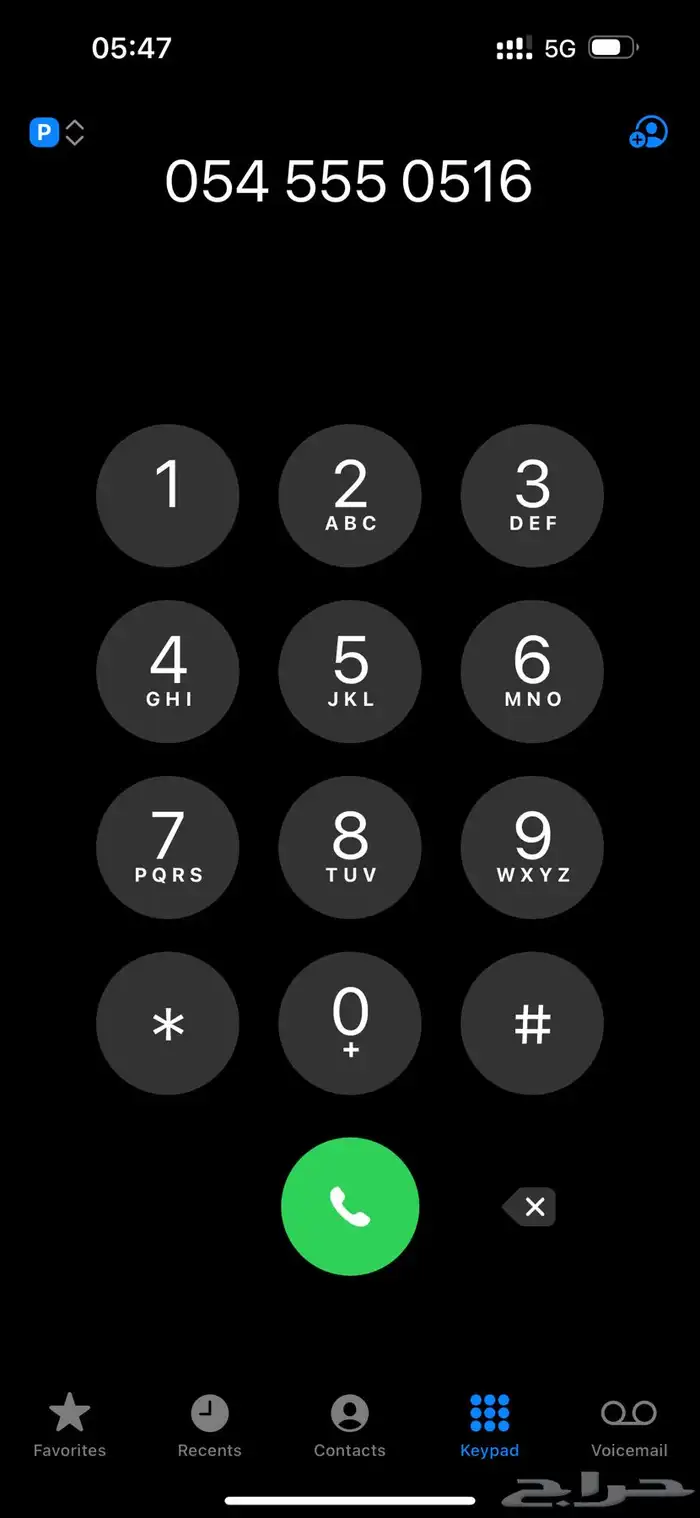The image size is (700, 1518).
Task: Delete the last dialed digit
Action: (530, 1207)
